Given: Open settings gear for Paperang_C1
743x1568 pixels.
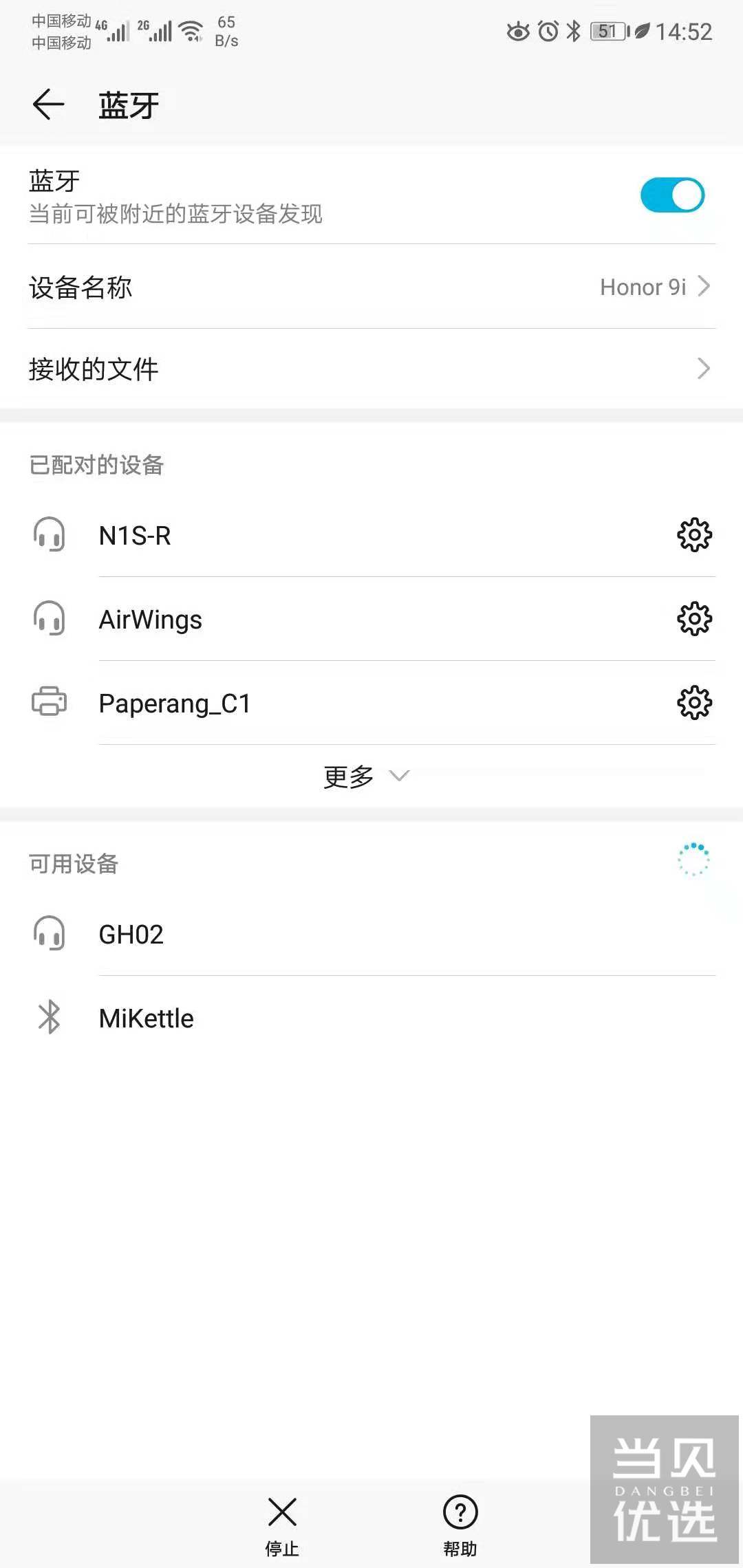Looking at the screenshot, I should (694, 703).
